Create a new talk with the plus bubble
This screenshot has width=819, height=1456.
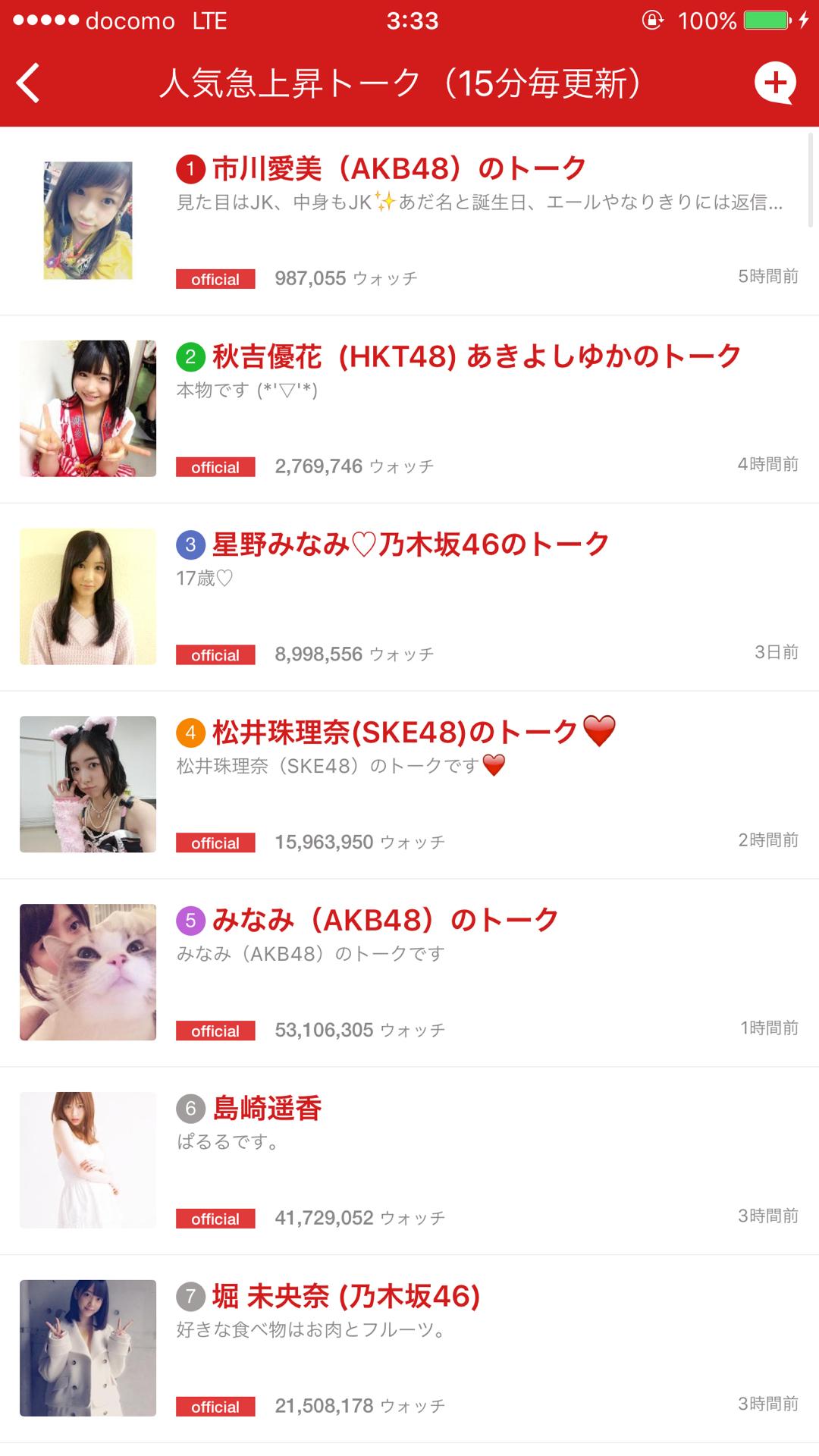tap(774, 83)
